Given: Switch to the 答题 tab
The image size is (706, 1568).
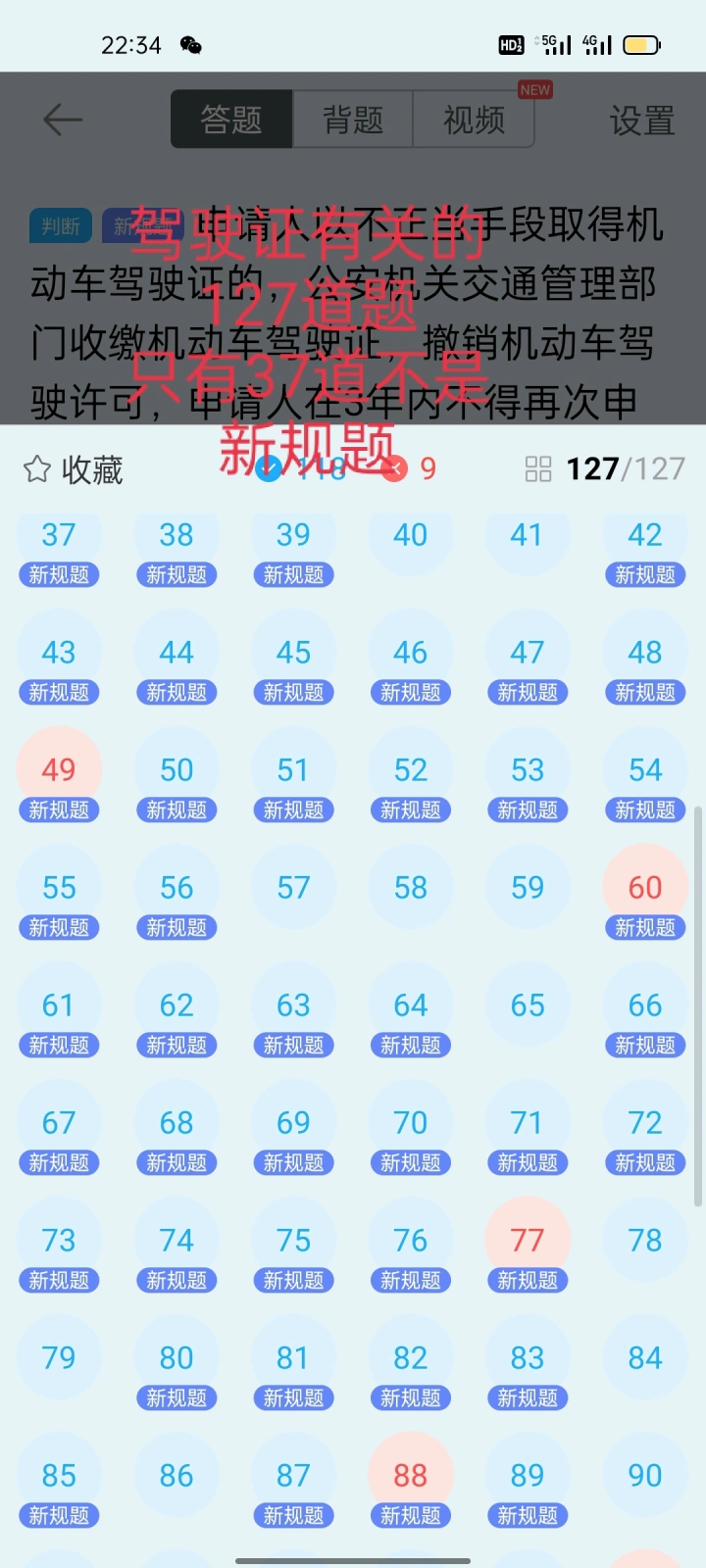Looking at the screenshot, I should pos(231,120).
